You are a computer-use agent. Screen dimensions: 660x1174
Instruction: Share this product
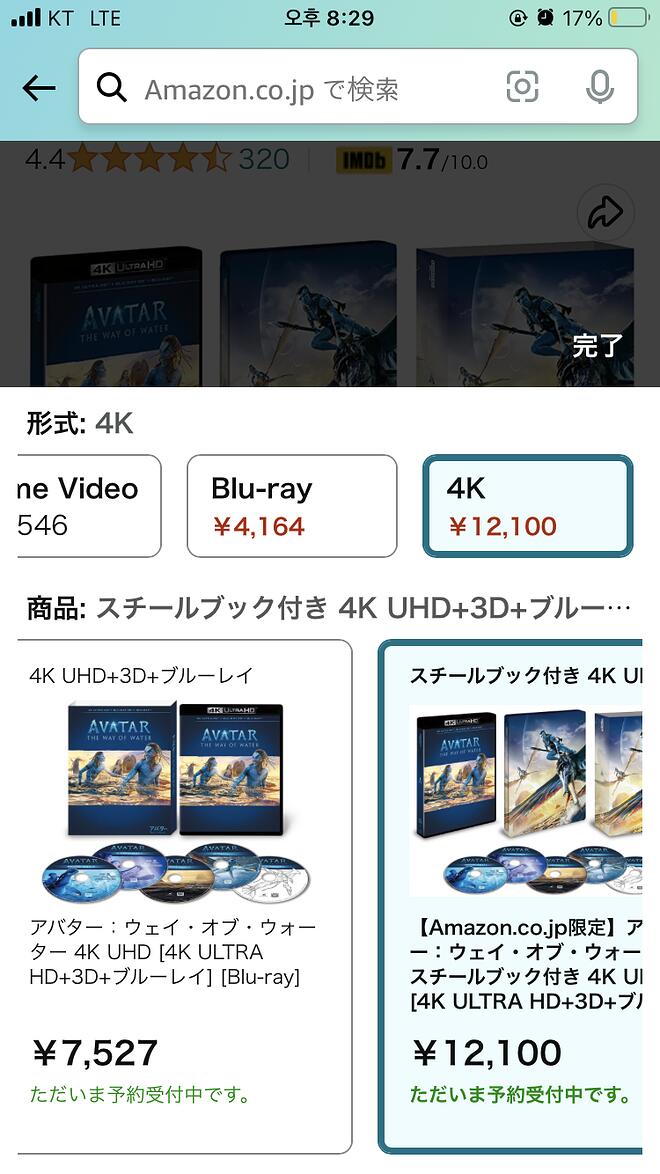click(x=605, y=213)
